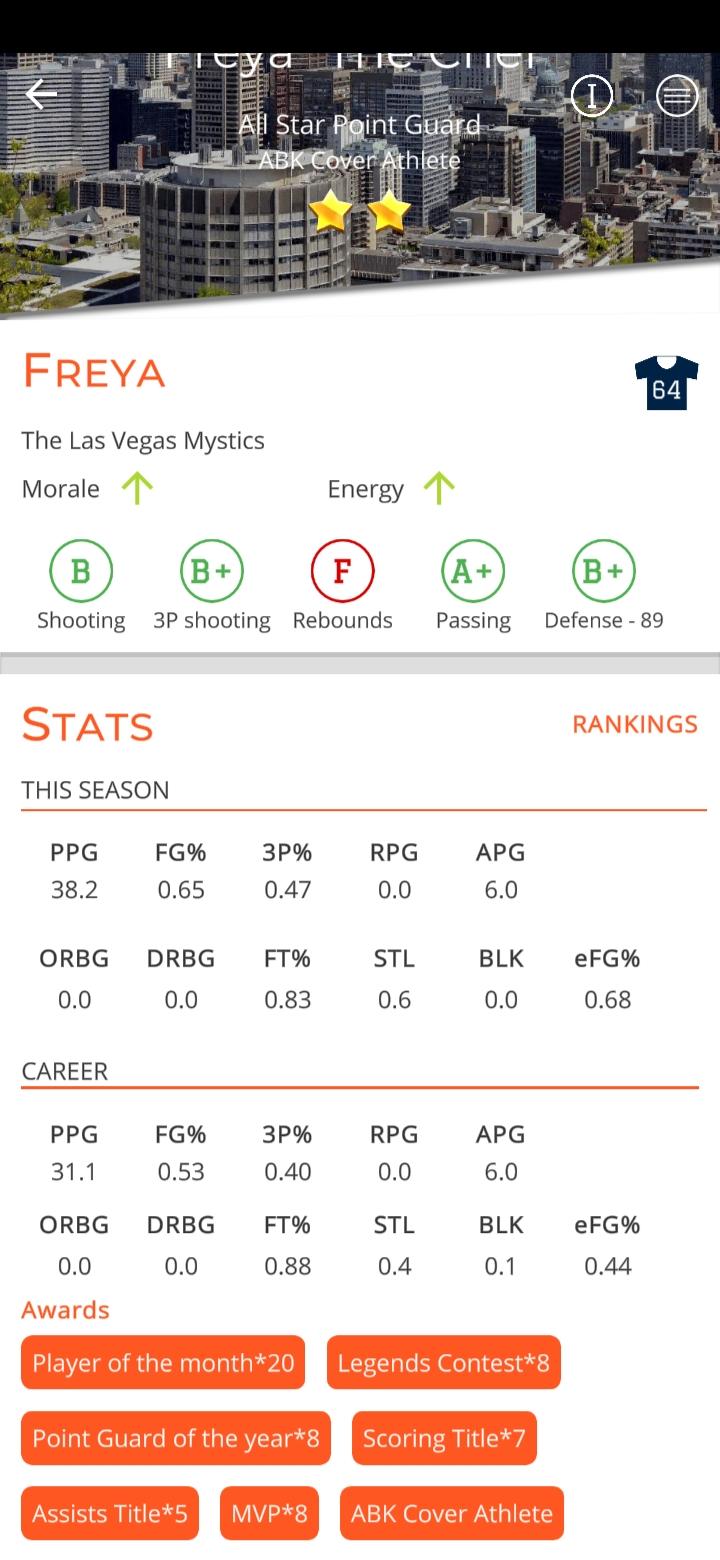Viewport: 720px width, 1560px height.
Task: Open the hamburger menu
Action: coord(677,96)
